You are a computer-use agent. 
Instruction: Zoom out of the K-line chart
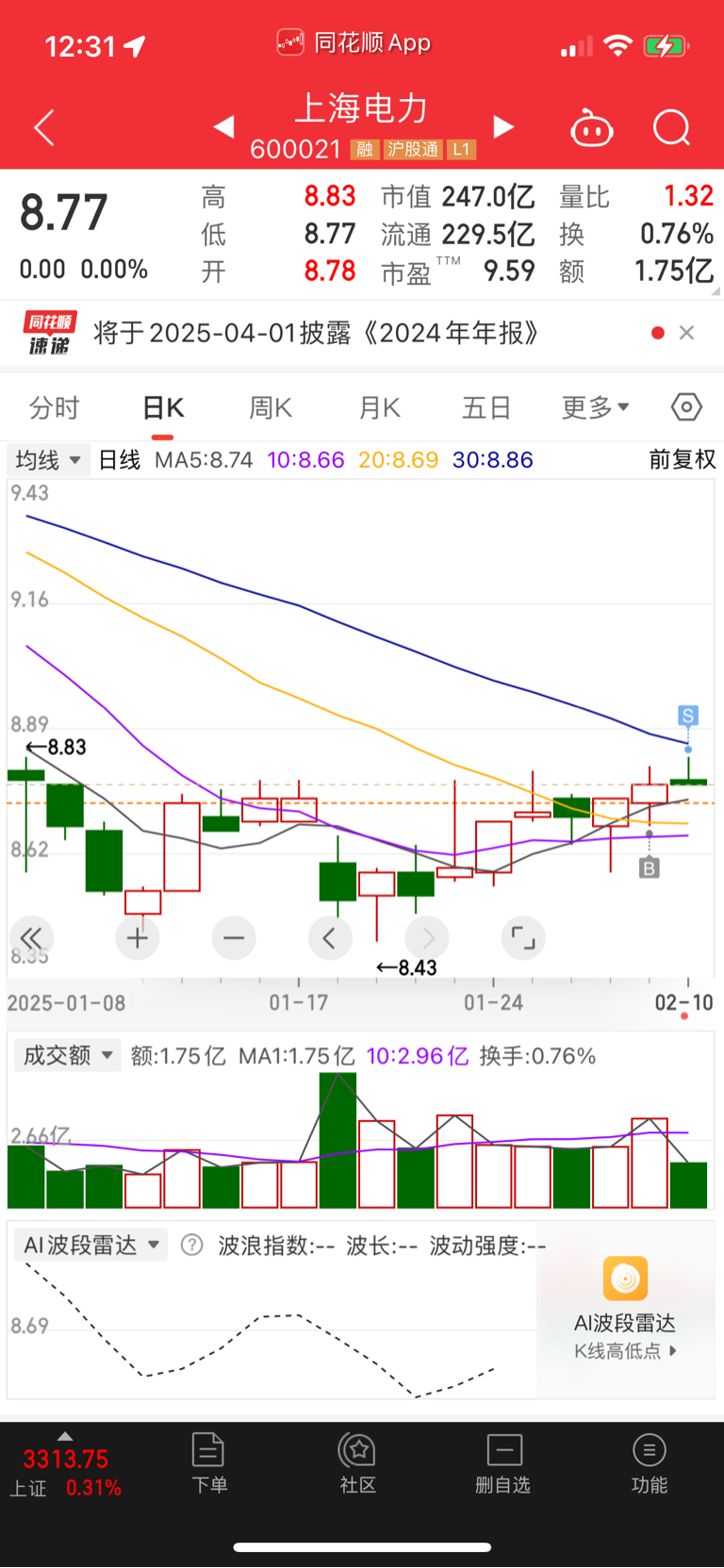[x=234, y=938]
